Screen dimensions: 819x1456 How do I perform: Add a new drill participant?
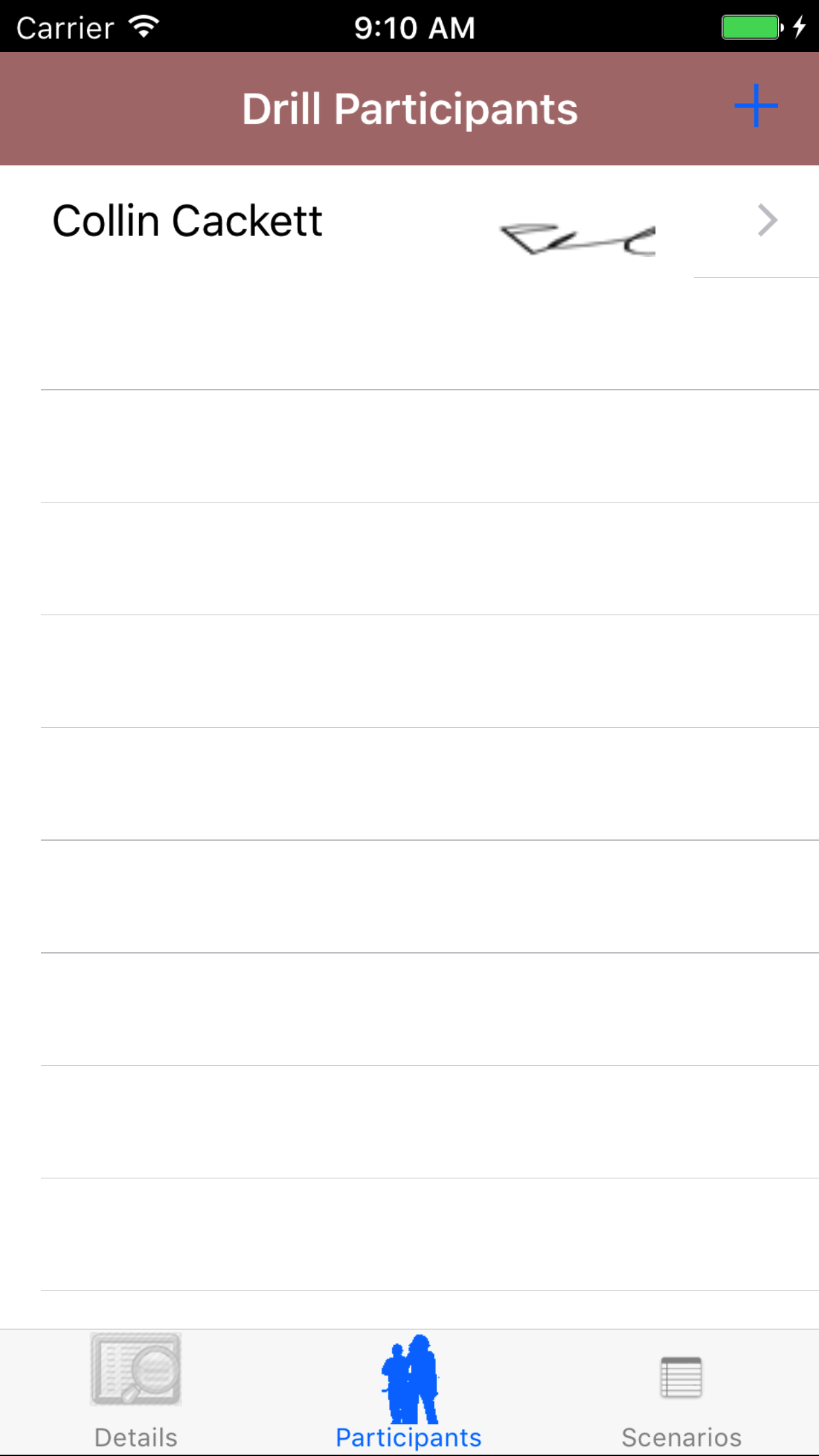756,106
